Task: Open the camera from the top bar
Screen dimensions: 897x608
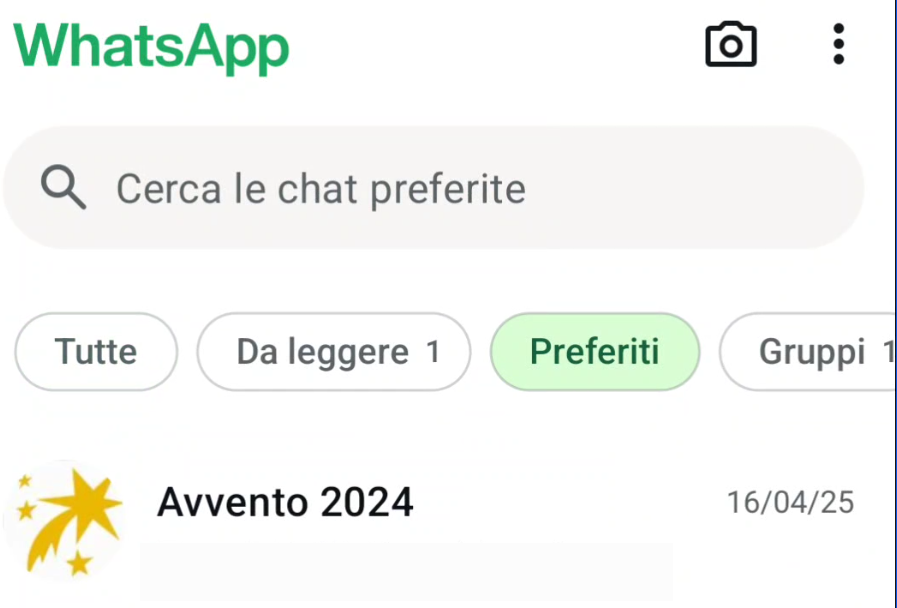Action: tap(731, 45)
